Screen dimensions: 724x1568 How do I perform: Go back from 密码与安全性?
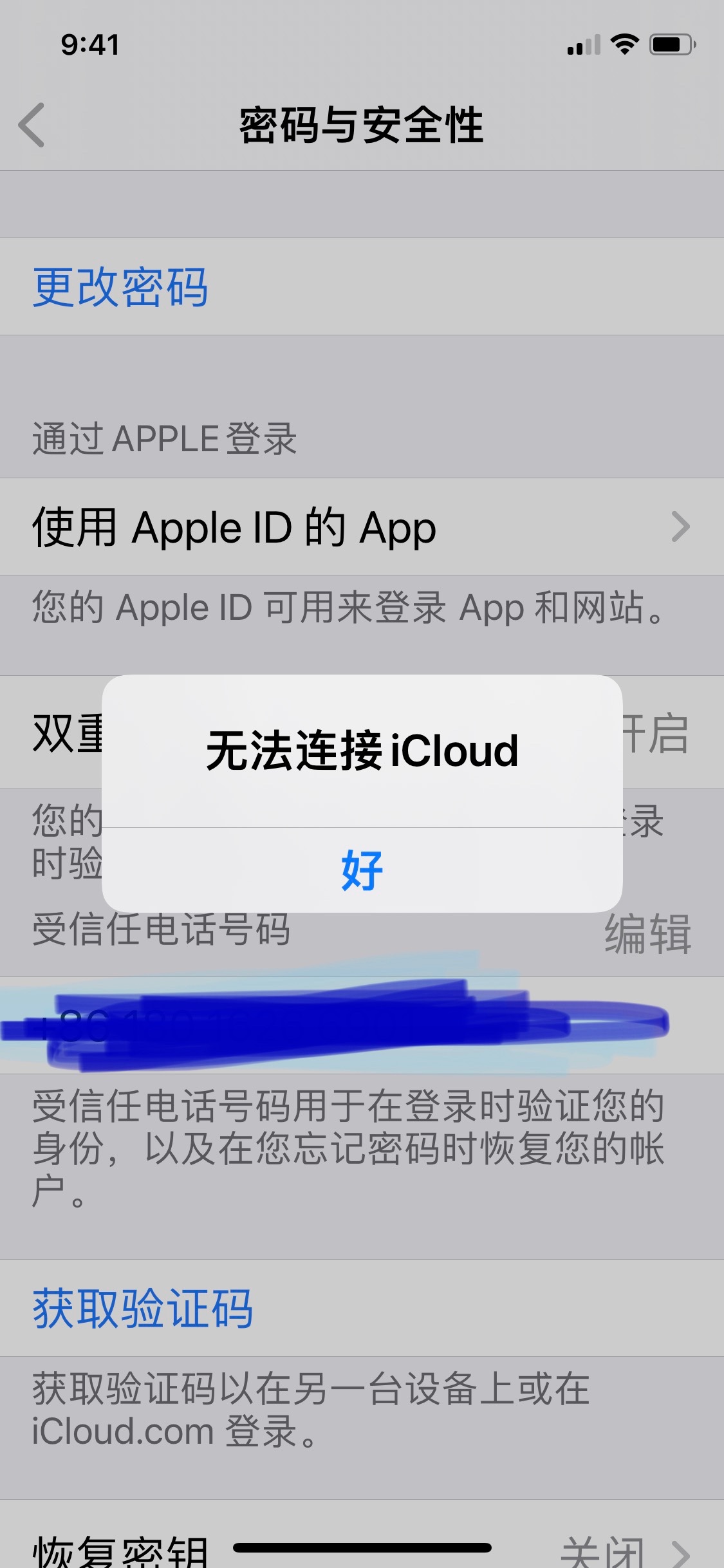(32, 125)
